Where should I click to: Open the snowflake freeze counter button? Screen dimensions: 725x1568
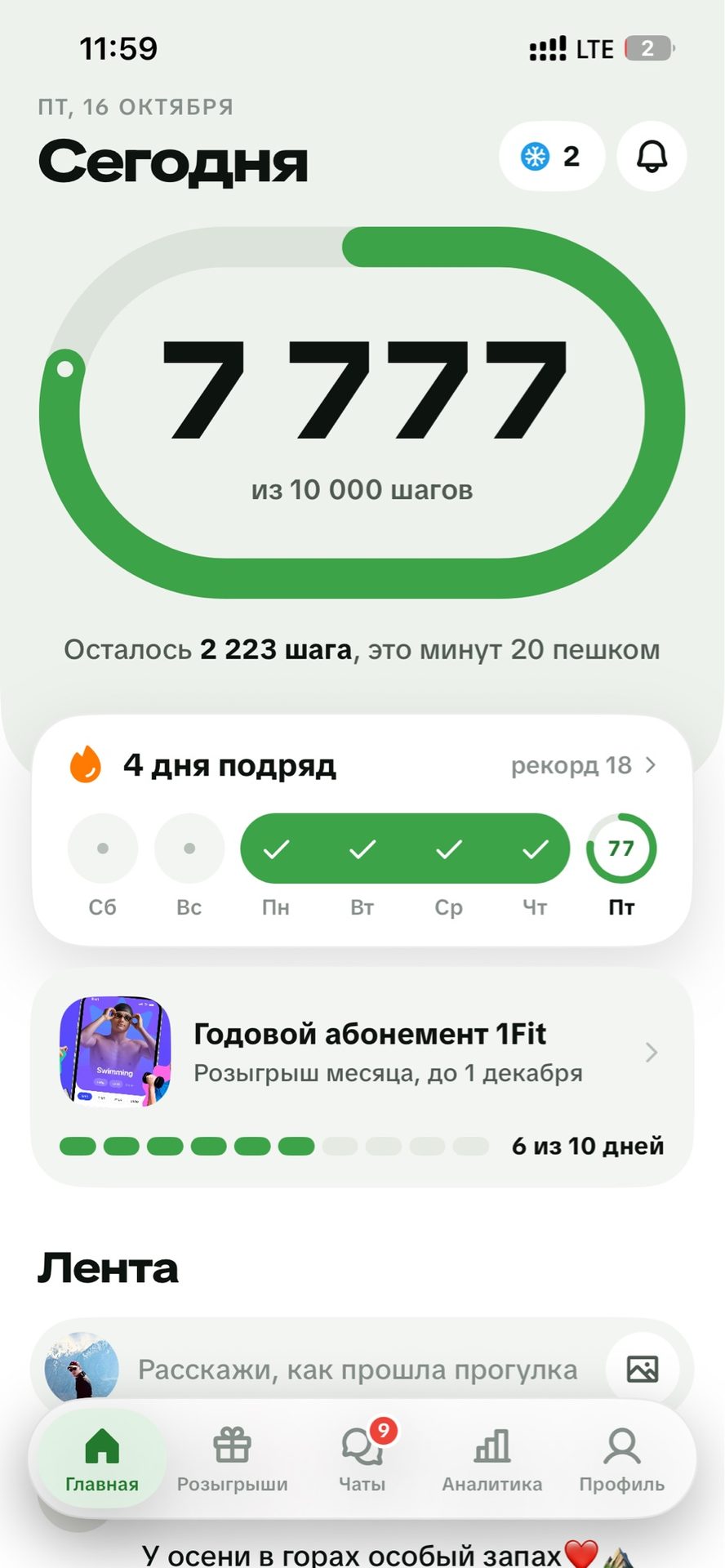click(551, 156)
